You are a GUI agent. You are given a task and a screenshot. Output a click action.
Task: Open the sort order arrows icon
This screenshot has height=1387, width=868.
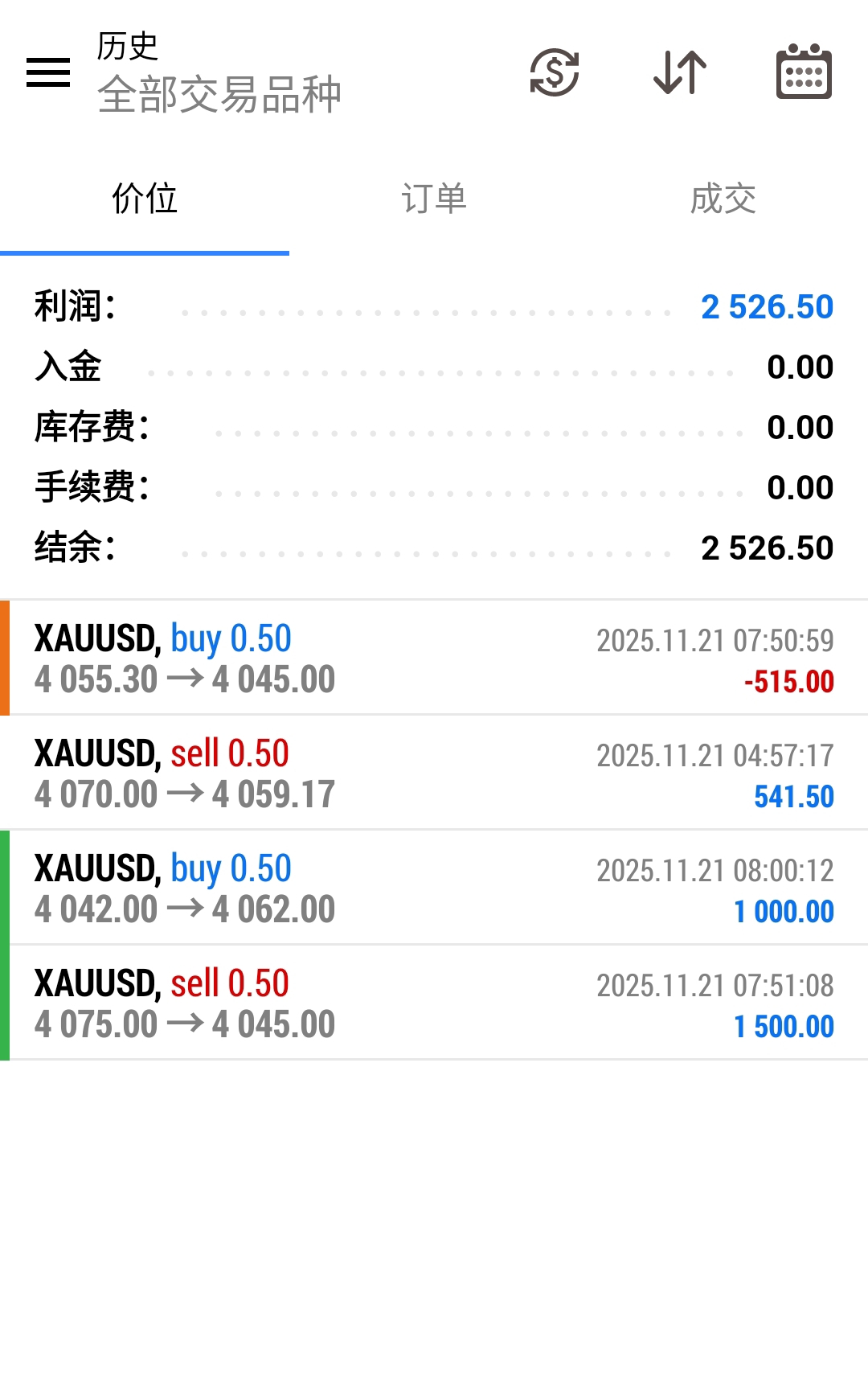(x=680, y=72)
